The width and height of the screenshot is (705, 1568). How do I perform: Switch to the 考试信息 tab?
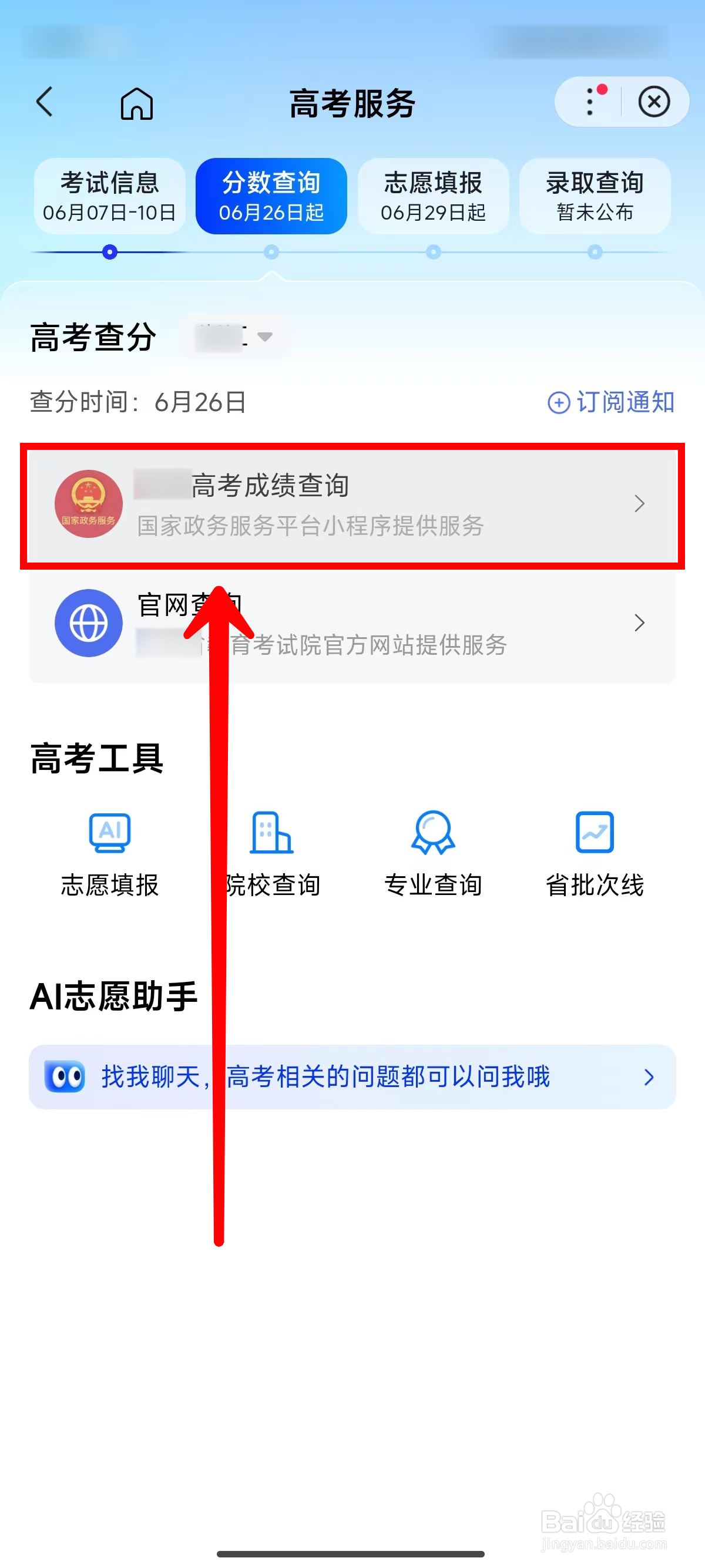(110, 196)
